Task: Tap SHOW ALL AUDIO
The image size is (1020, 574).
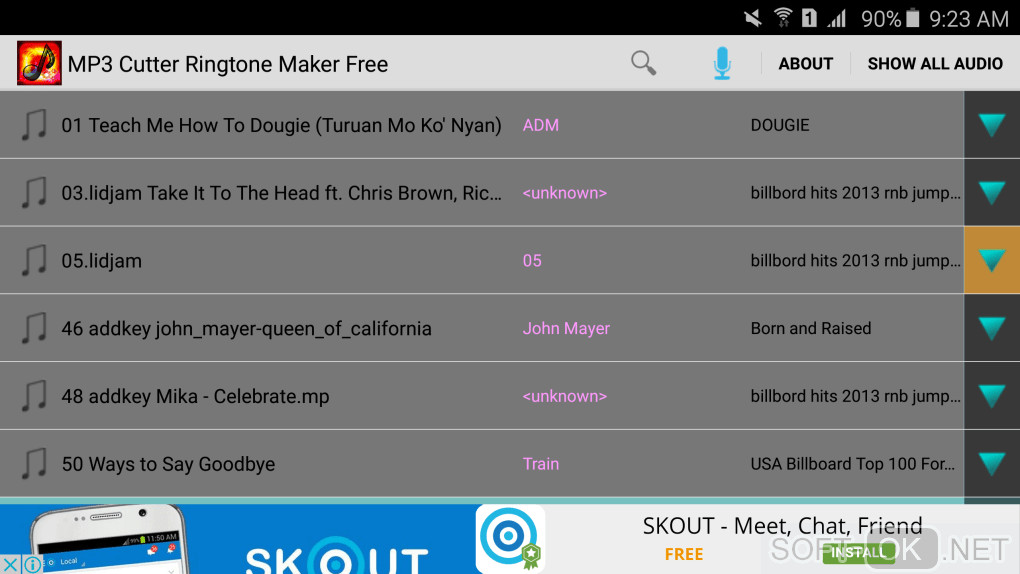Action: click(x=934, y=63)
